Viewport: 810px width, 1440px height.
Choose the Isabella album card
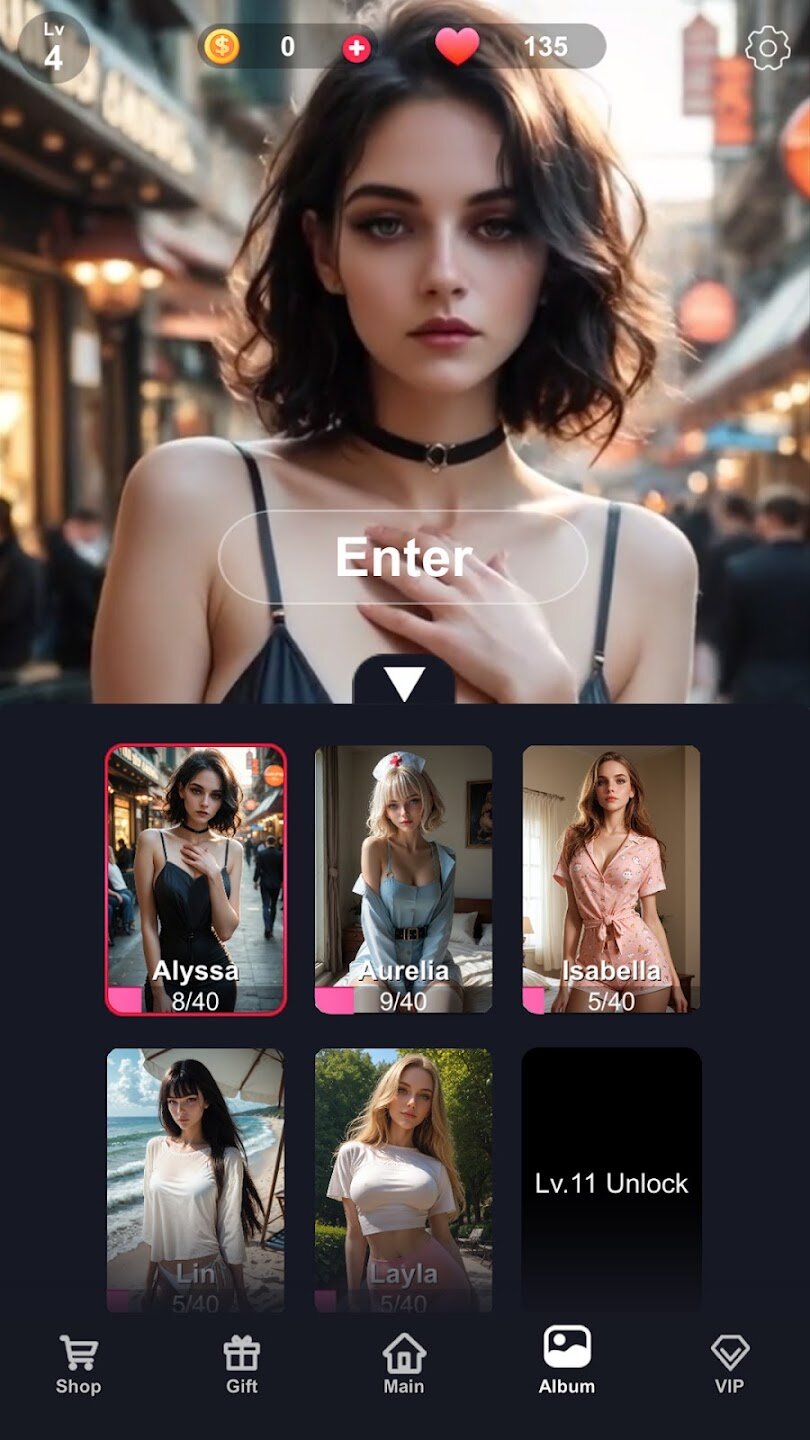pos(611,880)
